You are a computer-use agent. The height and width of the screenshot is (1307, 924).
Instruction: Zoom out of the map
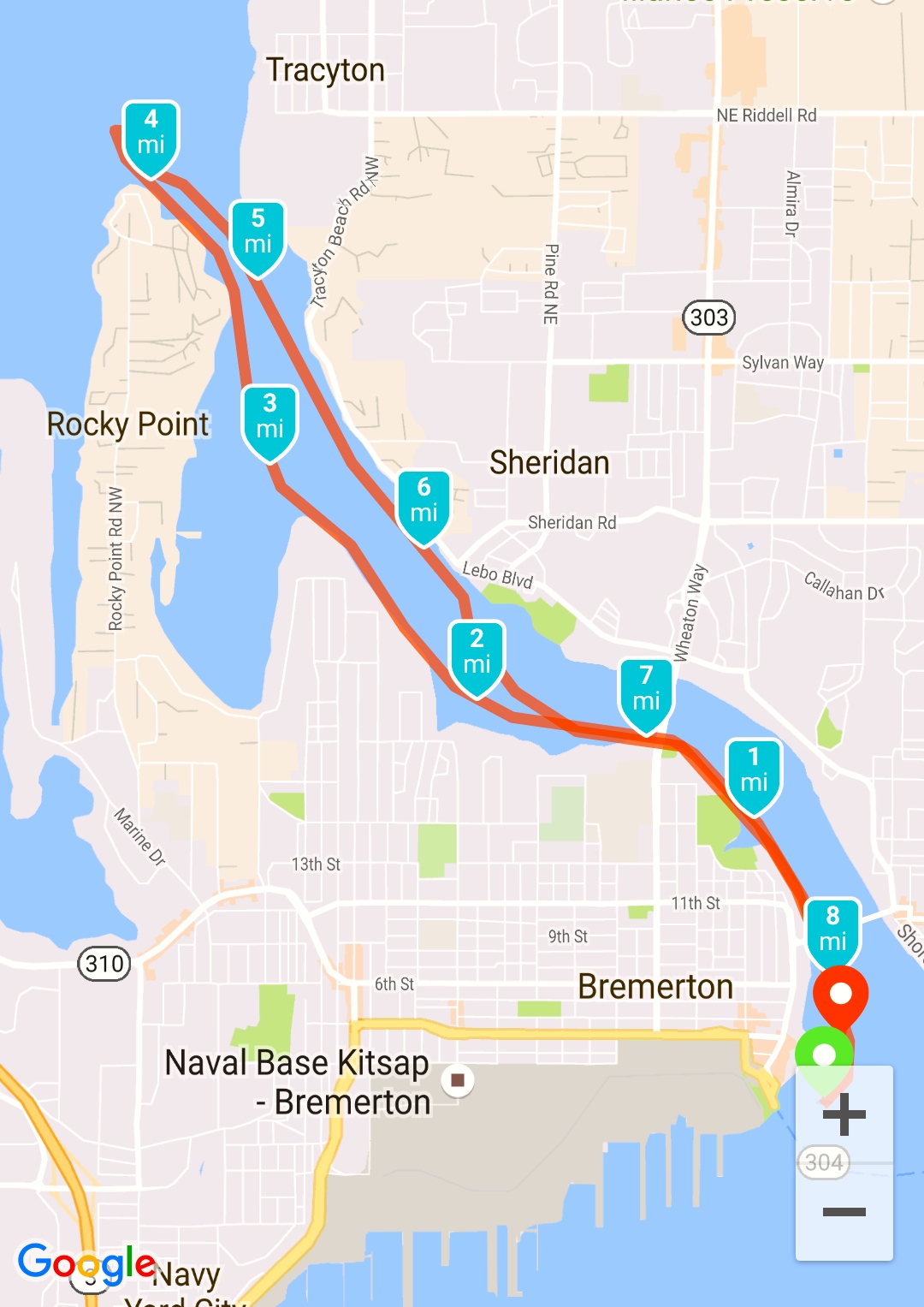(844, 1211)
